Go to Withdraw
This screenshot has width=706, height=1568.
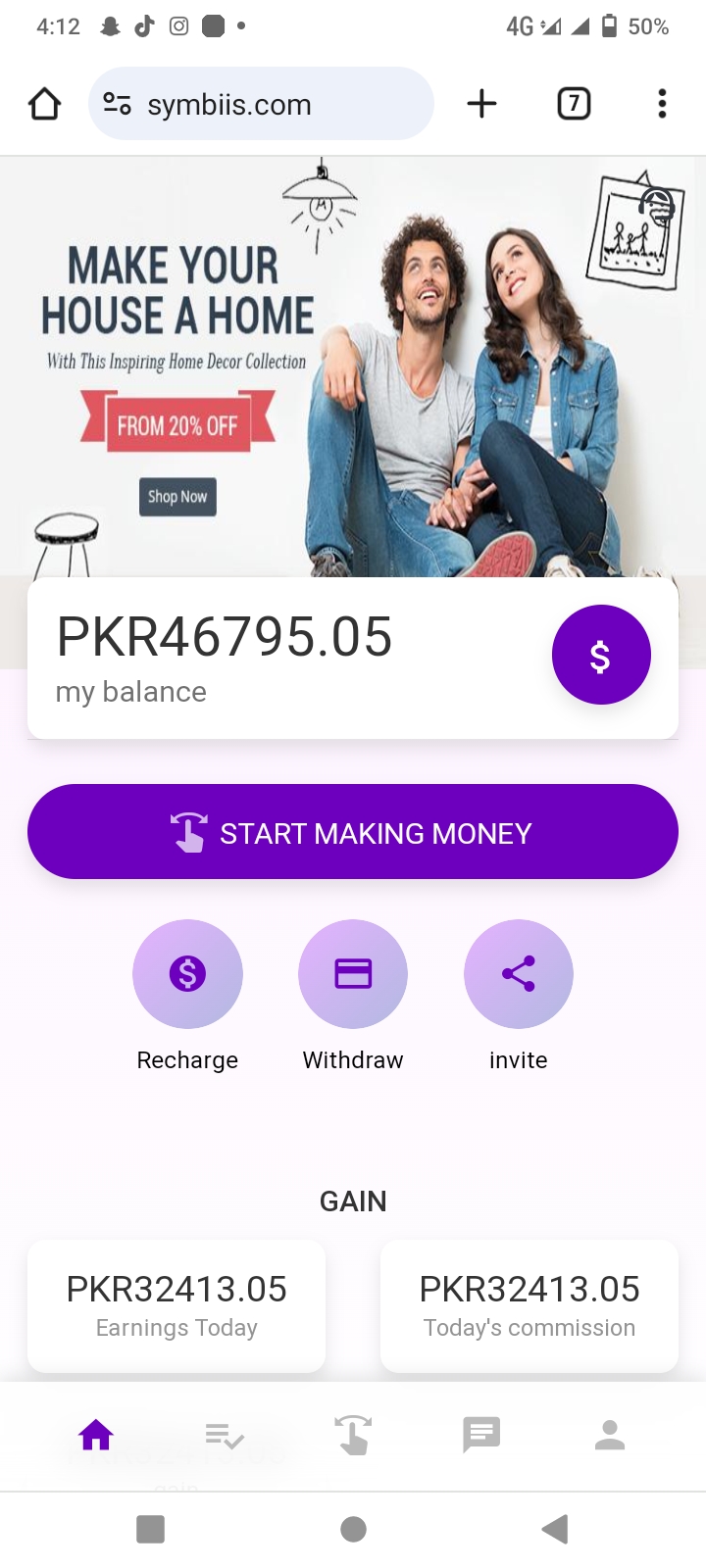tap(353, 974)
